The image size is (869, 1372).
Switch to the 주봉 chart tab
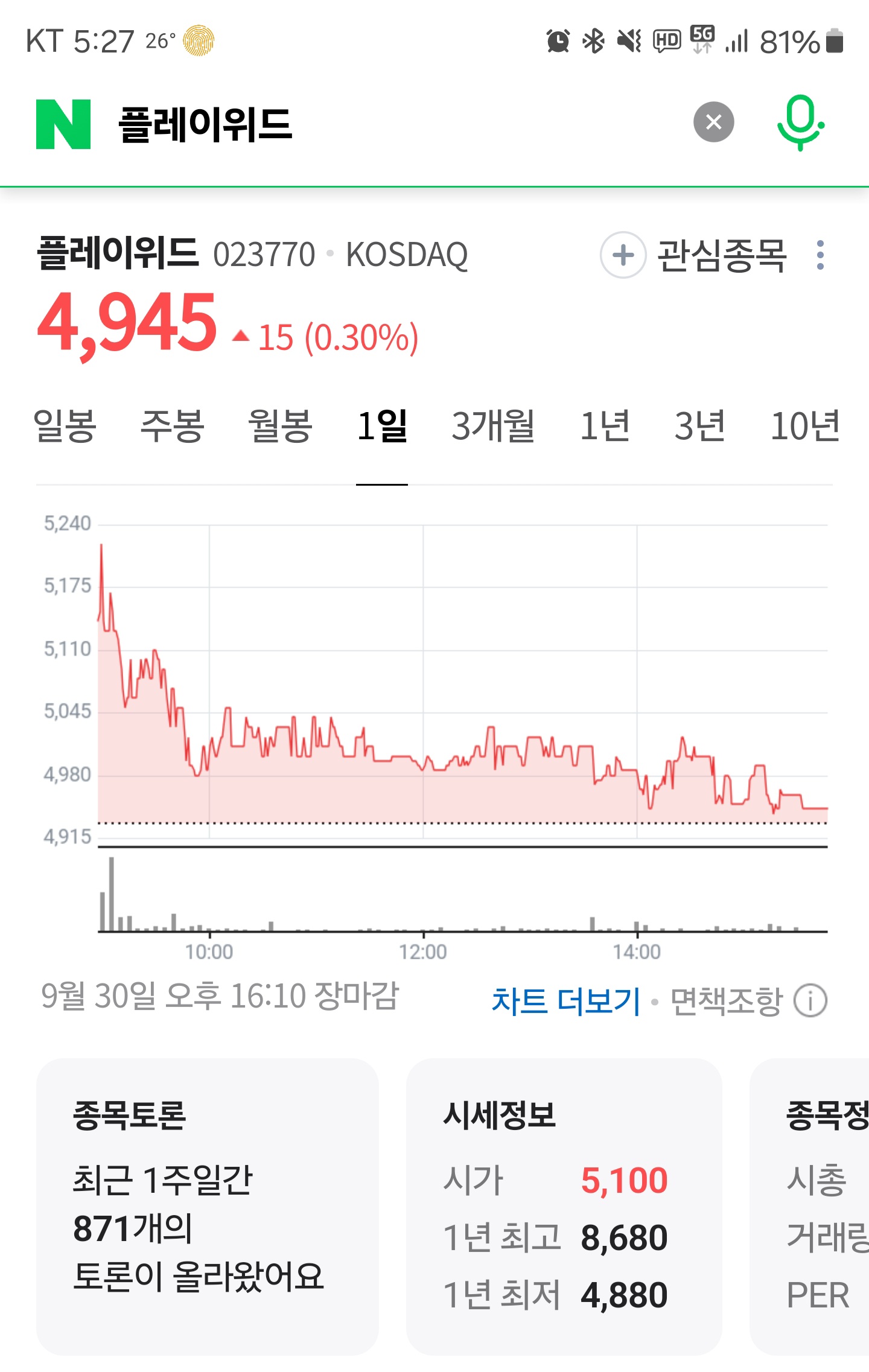[x=173, y=426]
